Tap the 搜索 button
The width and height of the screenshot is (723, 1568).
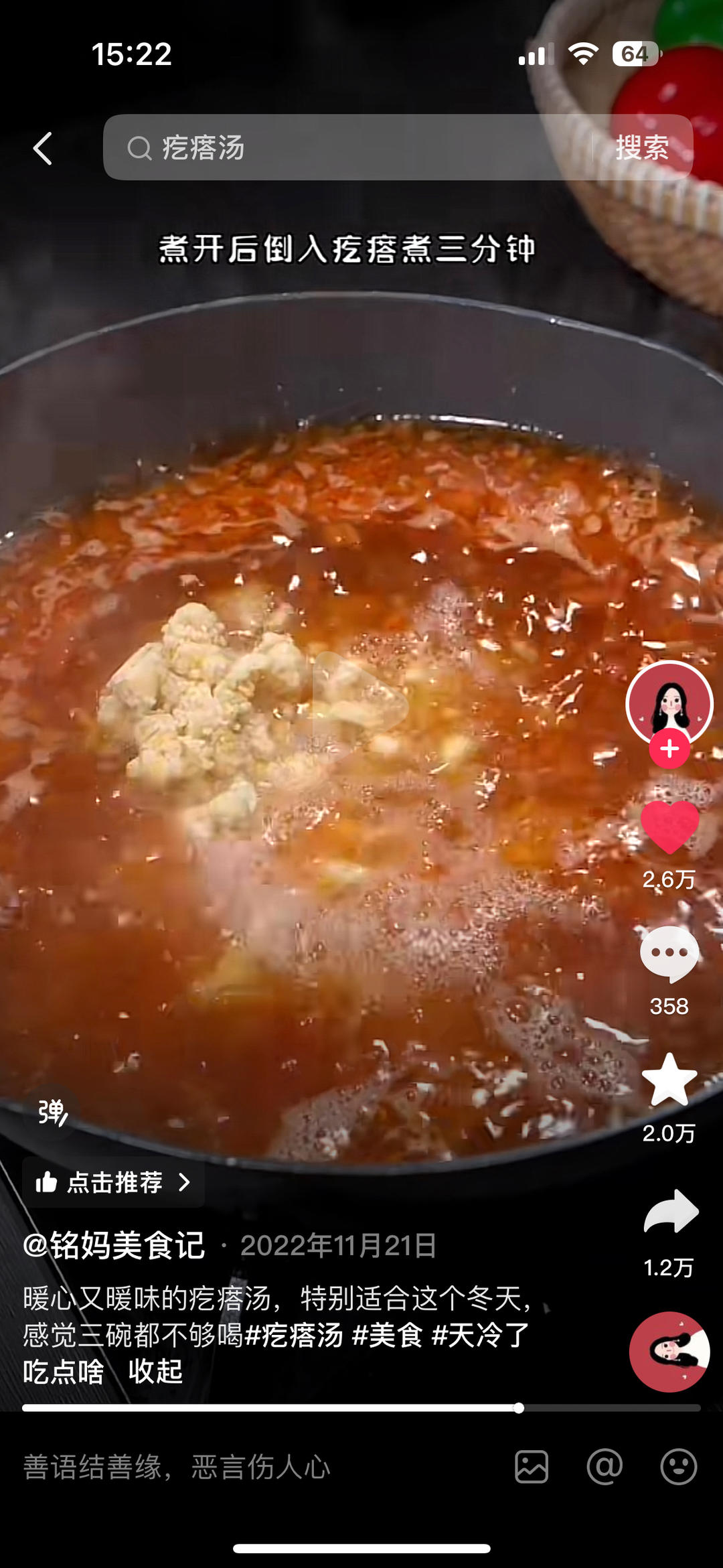coord(641,147)
